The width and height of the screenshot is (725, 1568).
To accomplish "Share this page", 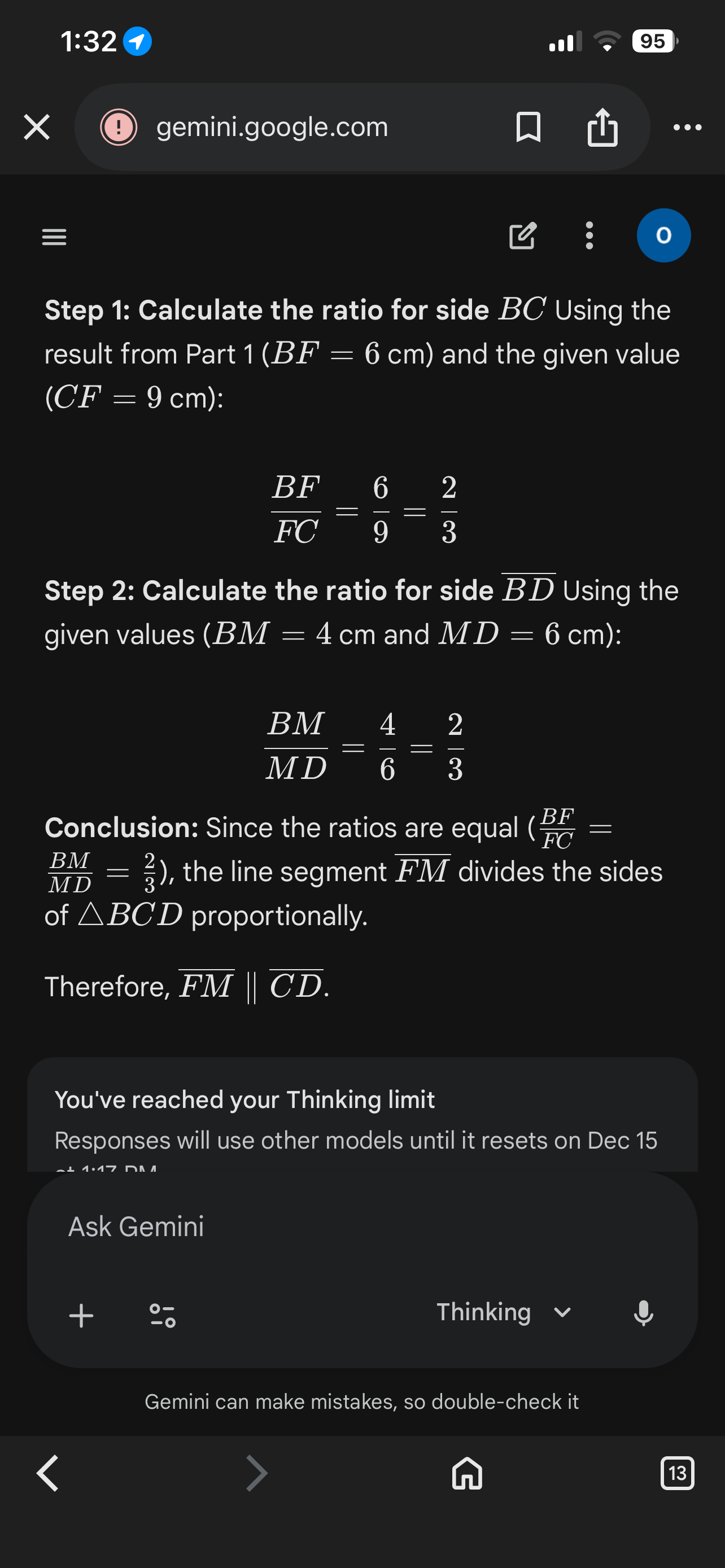I will click(602, 127).
